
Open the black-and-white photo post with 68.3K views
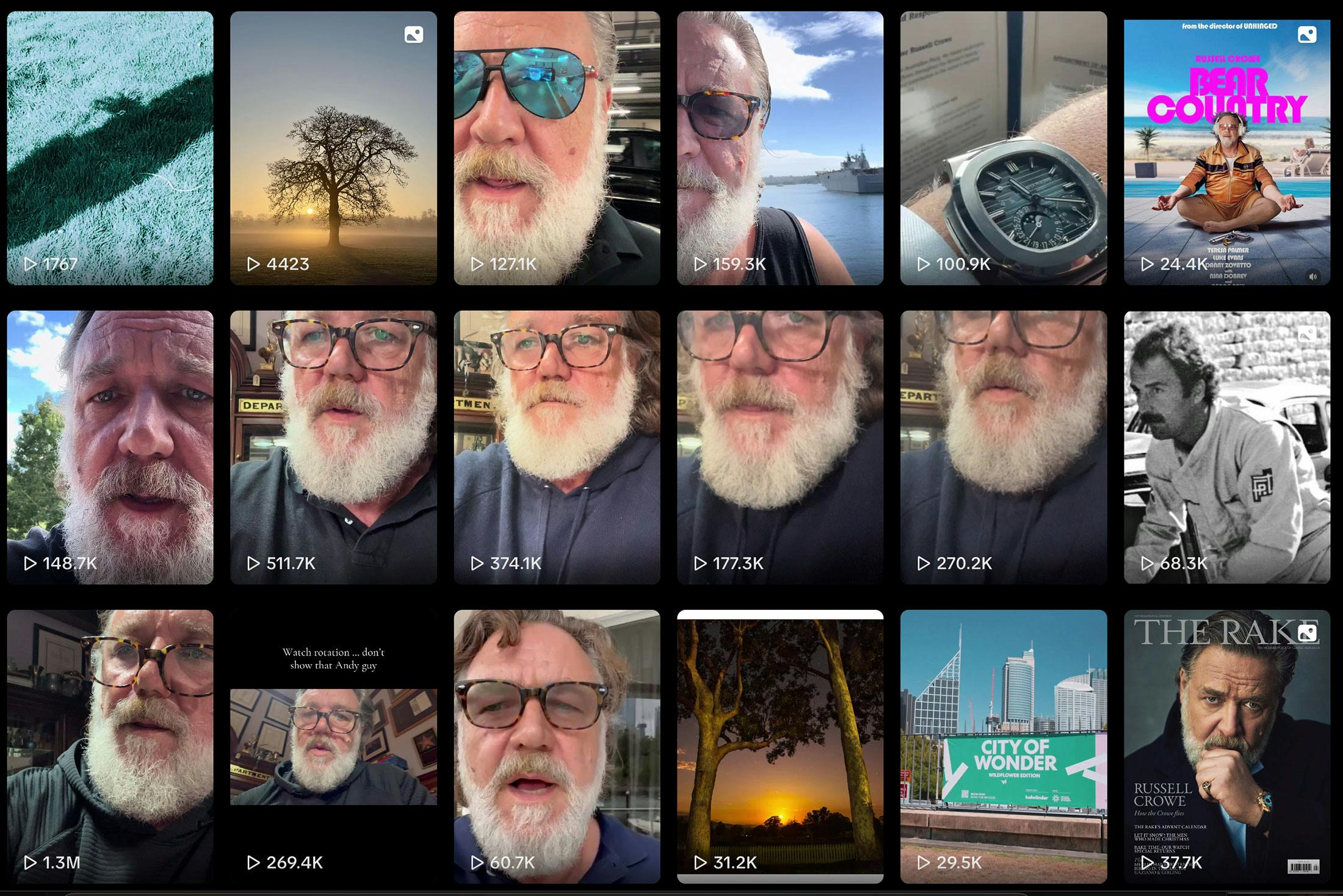(x=1226, y=447)
